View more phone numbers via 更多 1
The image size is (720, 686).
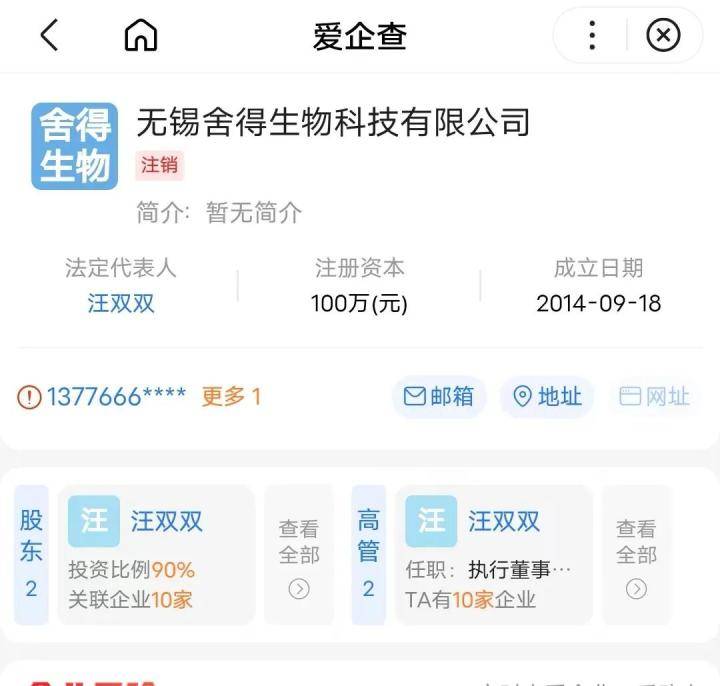pyautogui.click(x=231, y=396)
